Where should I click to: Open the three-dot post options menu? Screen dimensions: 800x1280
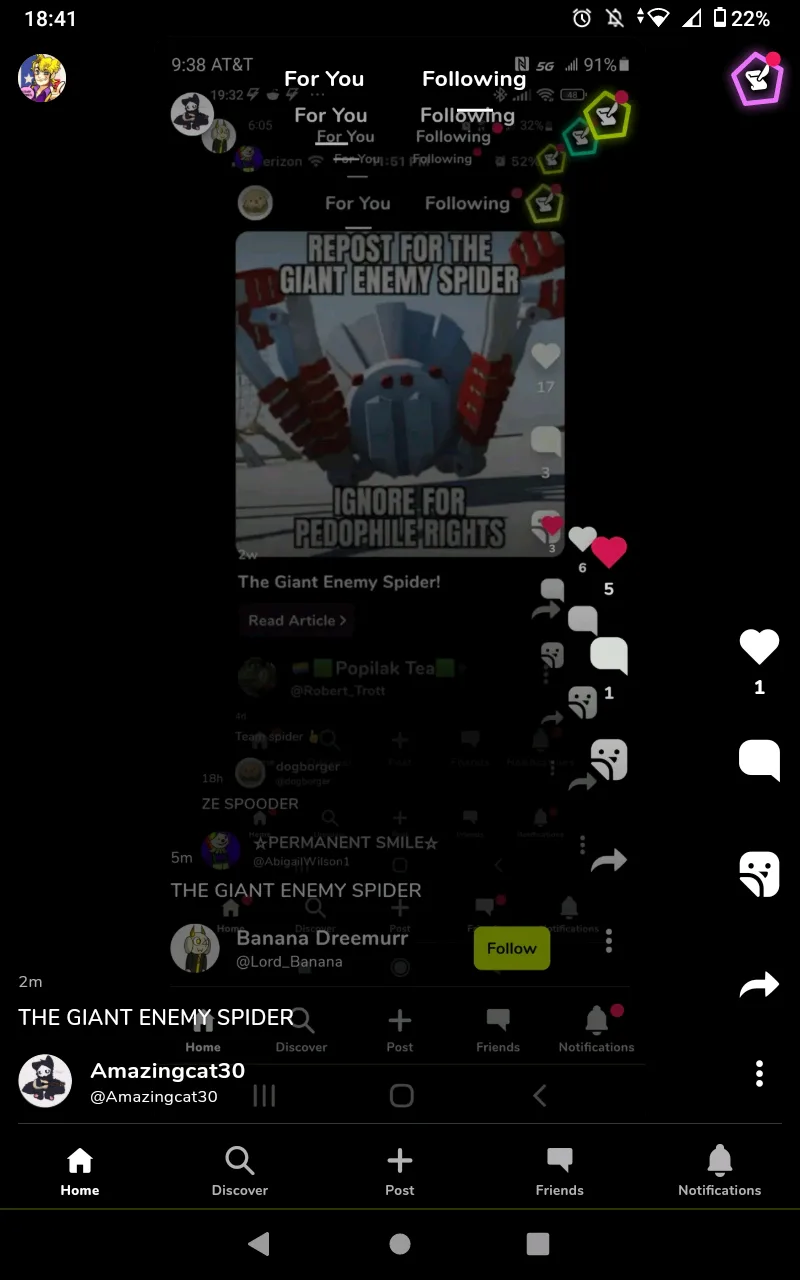pyautogui.click(x=759, y=1074)
